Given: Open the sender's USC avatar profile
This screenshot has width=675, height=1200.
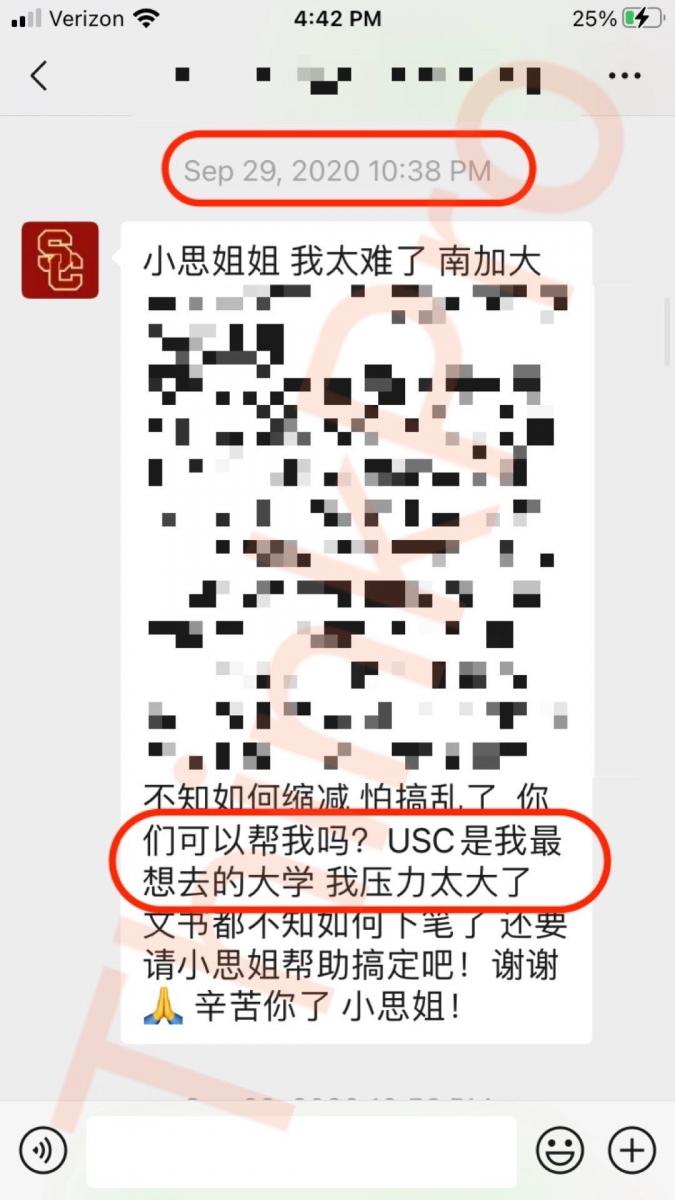Looking at the screenshot, I should 60,260.
